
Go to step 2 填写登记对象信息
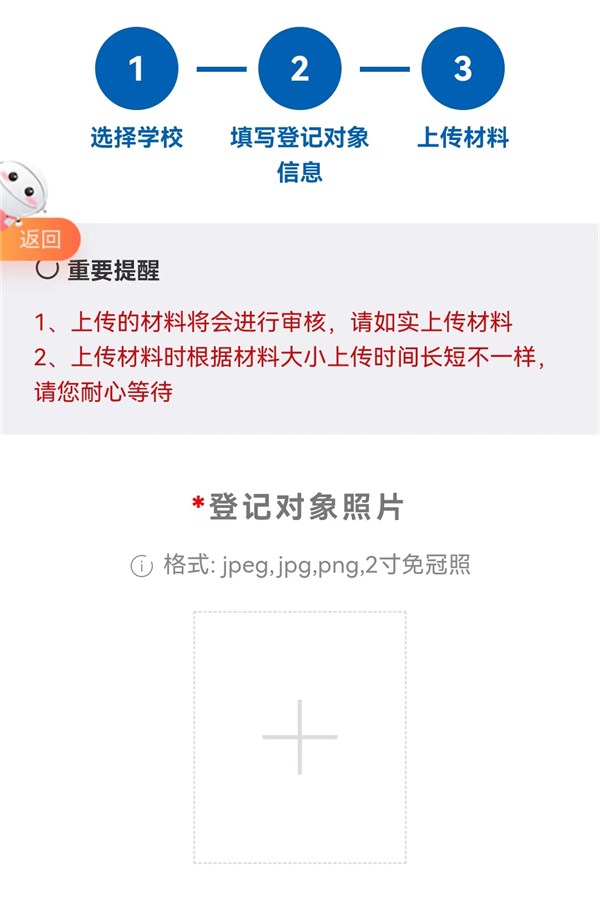(x=299, y=70)
